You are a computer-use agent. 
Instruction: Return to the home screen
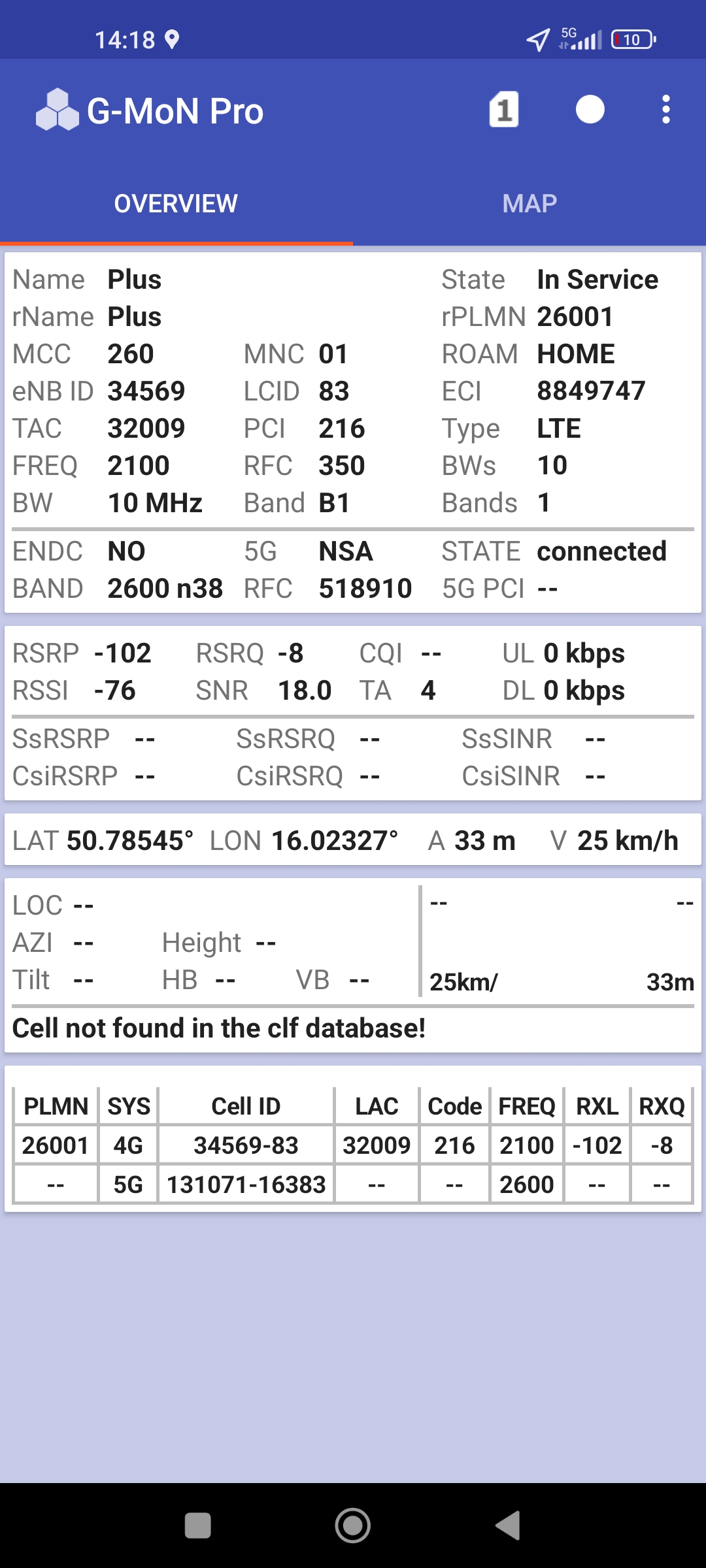(x=353, y=1526)
